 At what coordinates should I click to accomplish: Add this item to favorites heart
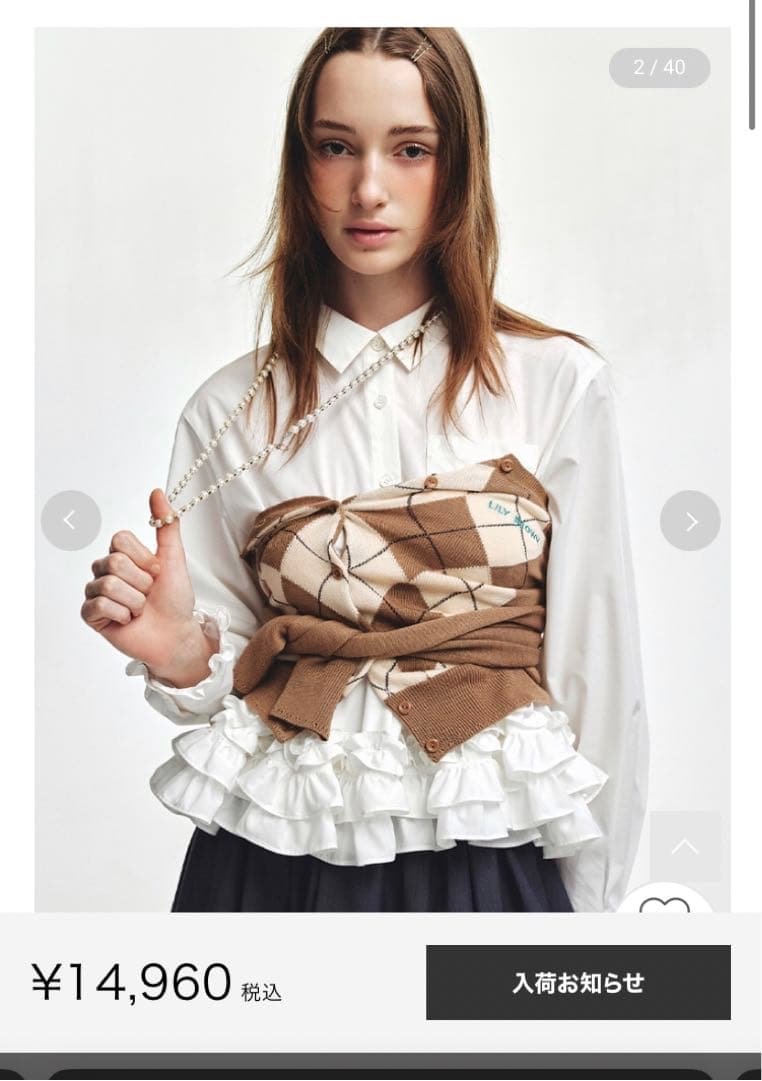coord(665,903)
